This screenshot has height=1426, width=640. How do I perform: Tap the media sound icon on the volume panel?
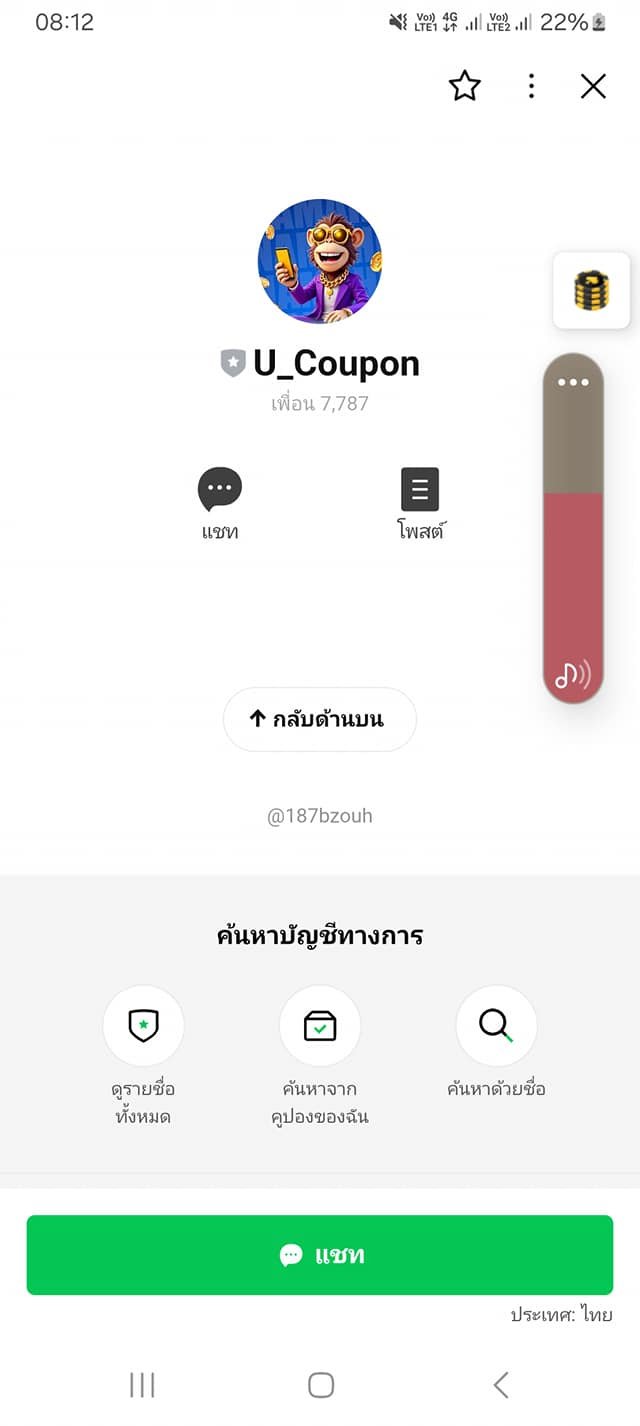(x=573, y=675)
